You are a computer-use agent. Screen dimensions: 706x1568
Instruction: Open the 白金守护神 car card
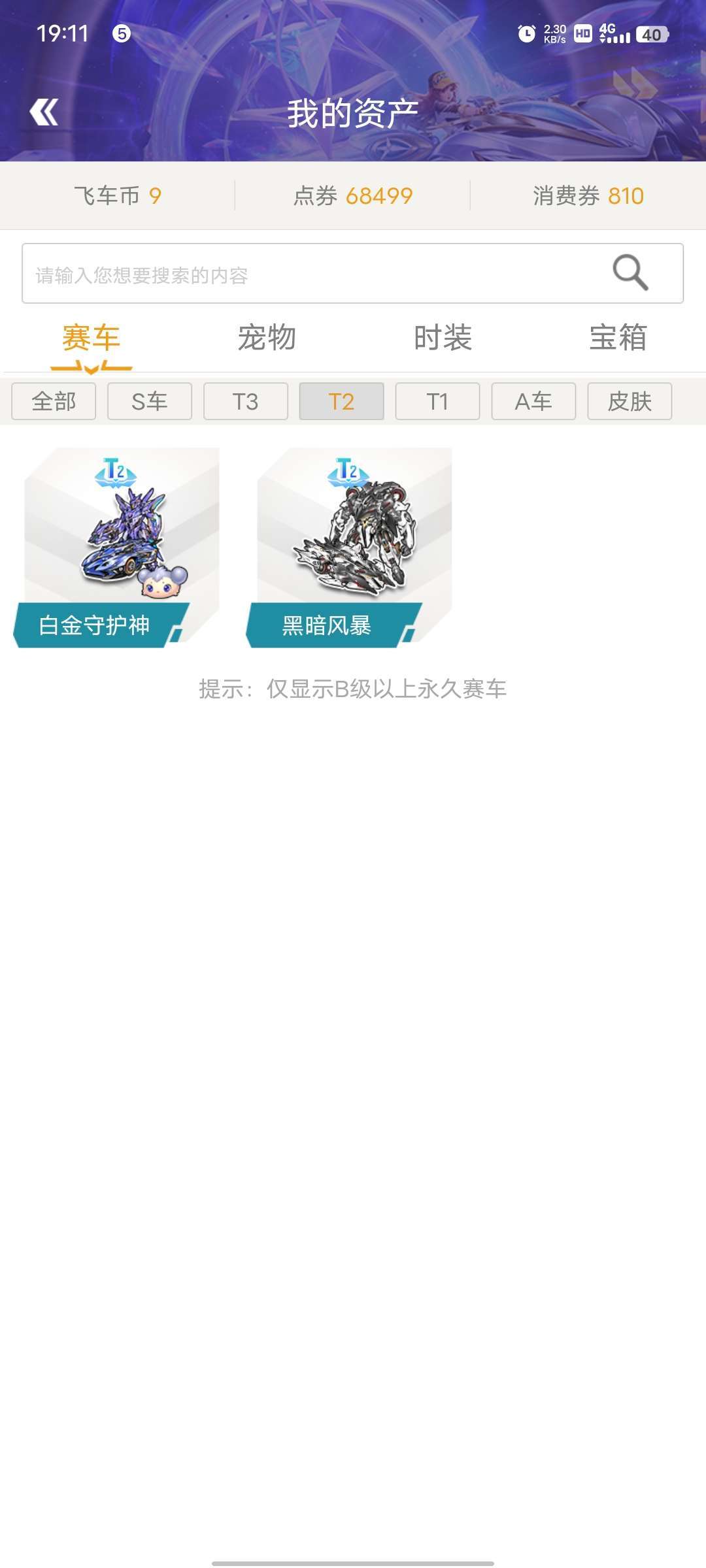(x=116, y=547)
